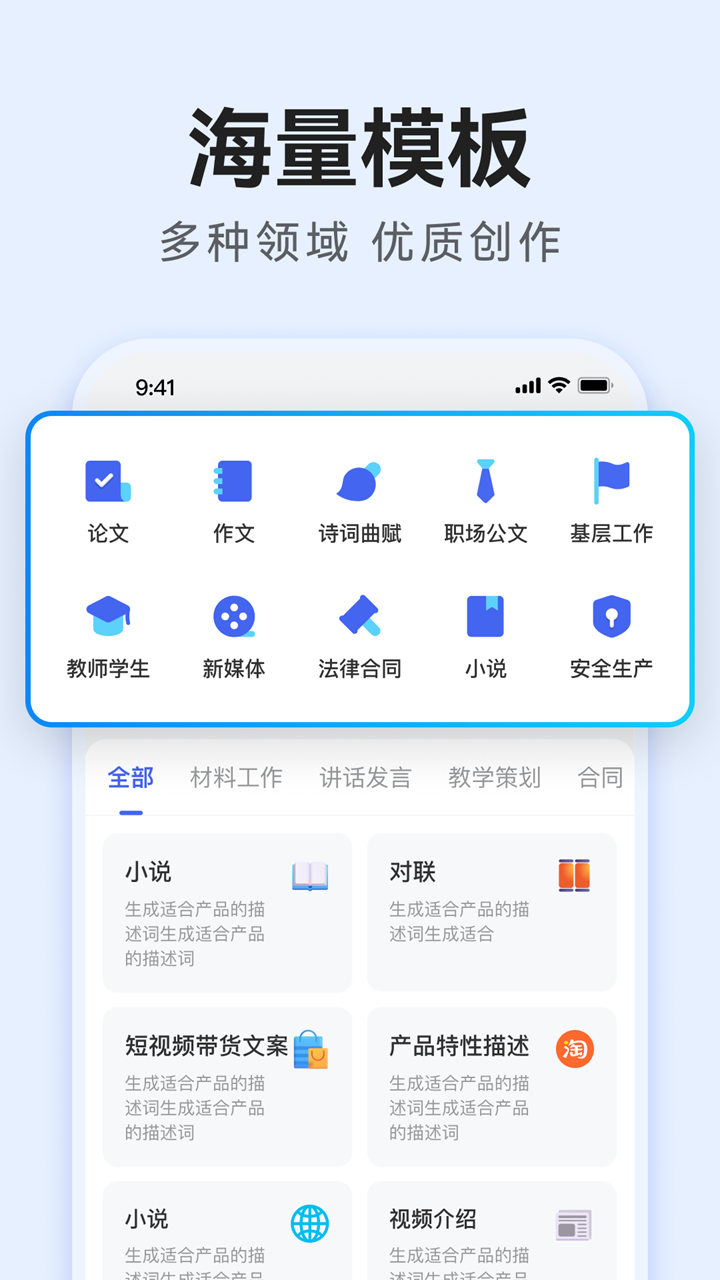The height and width of the screenshot is (1280, 720).
Task: Select the 基层工作 flag icon
Action: [610, 481]
